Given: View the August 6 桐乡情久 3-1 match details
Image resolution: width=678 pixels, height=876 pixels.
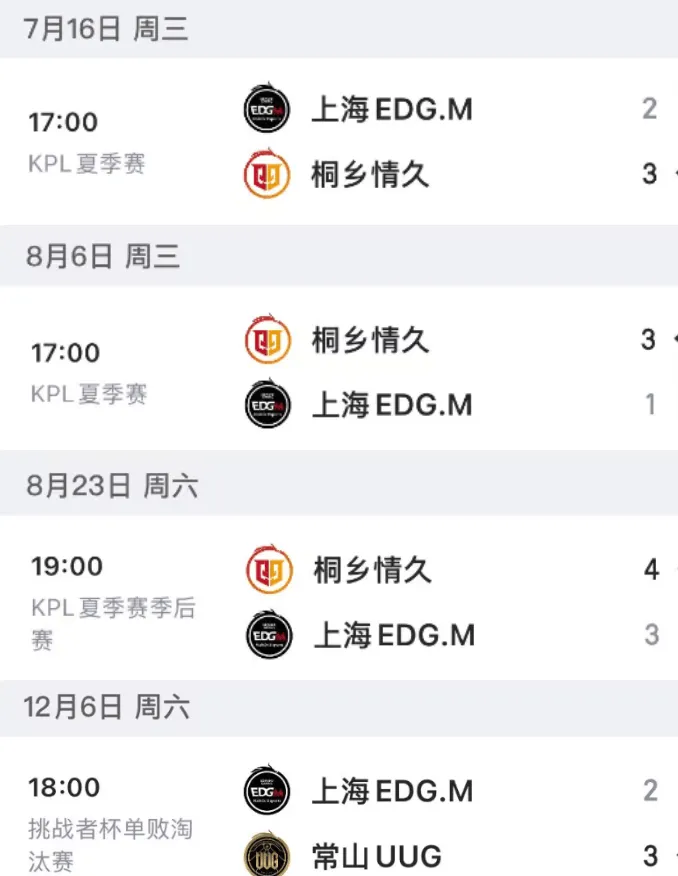Looking at the screenshot, I should (x=339, y=372).
